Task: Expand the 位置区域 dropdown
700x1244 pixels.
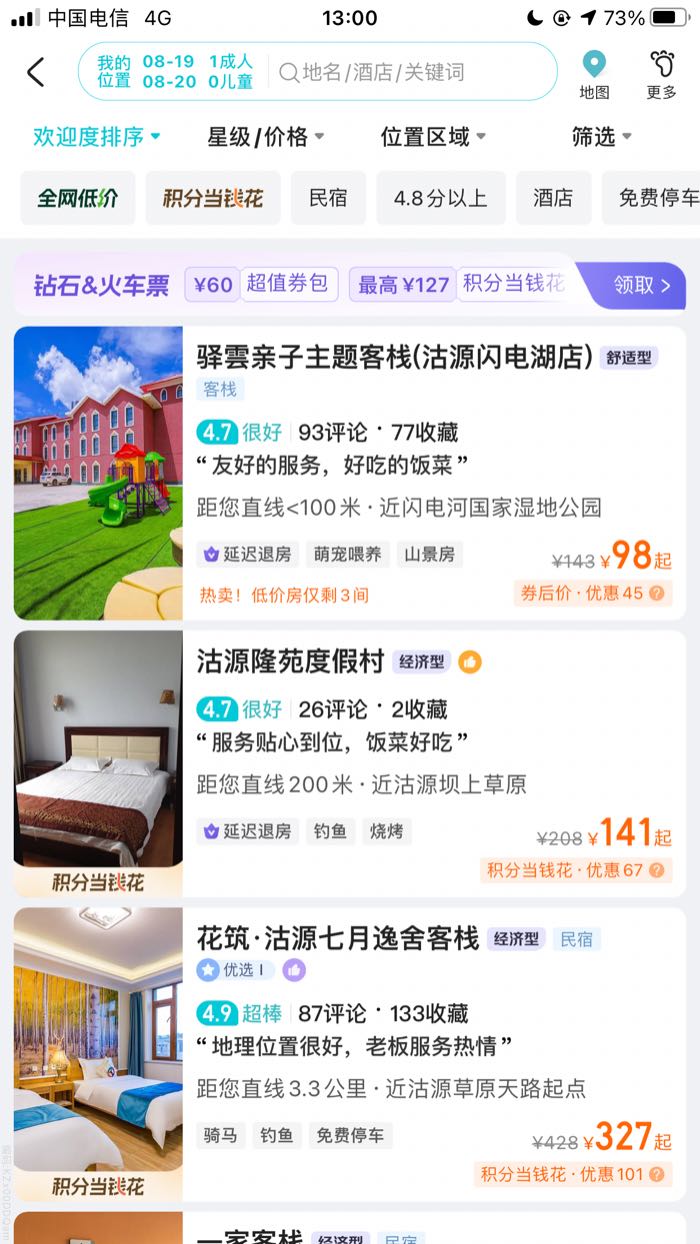Action: (x=433, y=136)
